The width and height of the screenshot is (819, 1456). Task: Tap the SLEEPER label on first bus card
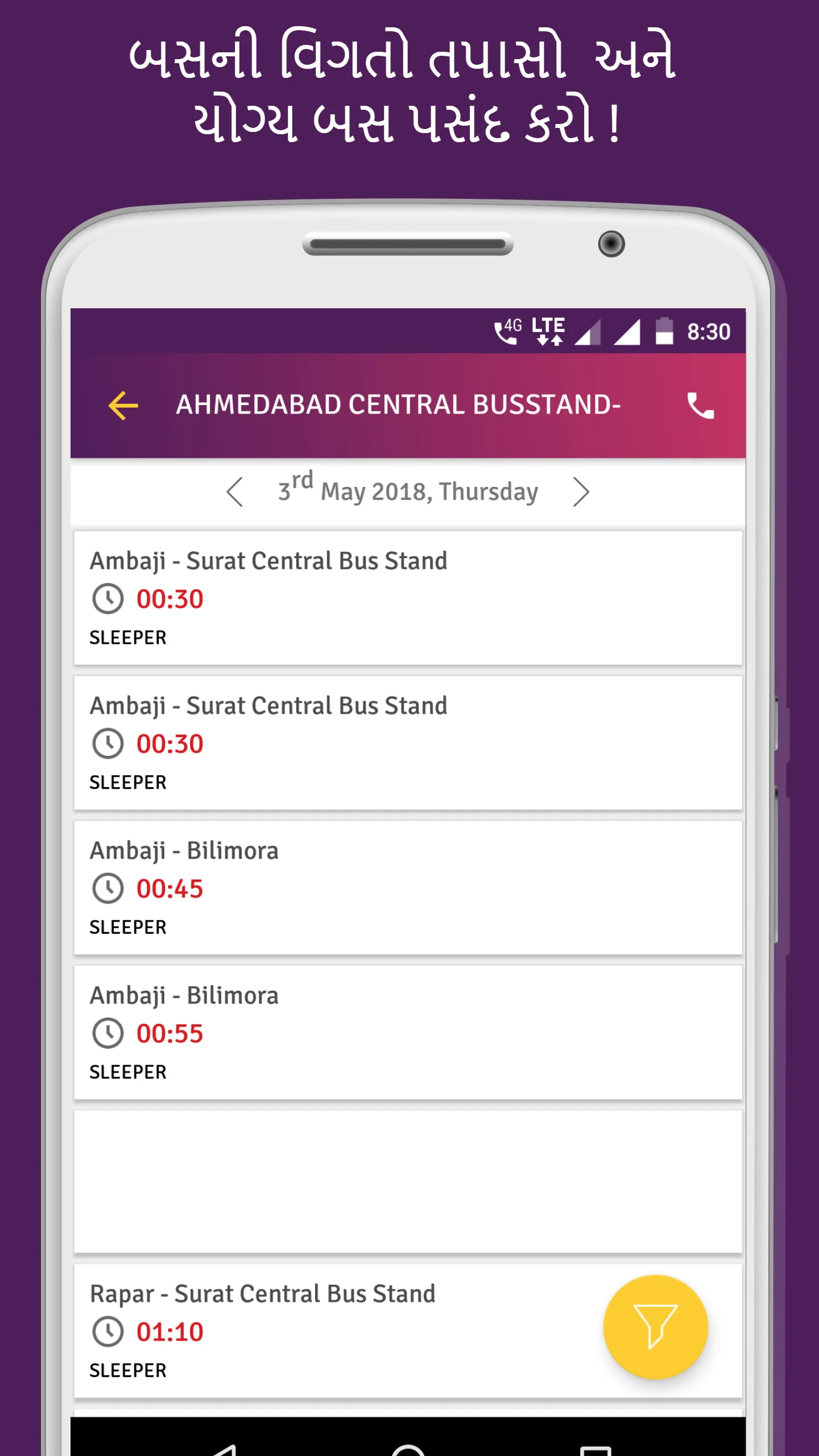point(127,638)
